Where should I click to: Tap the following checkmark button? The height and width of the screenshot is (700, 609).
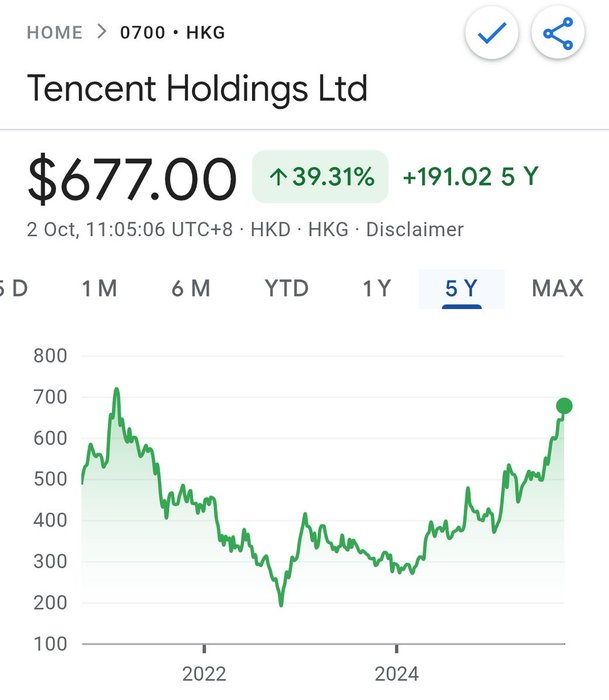[492, 35]
